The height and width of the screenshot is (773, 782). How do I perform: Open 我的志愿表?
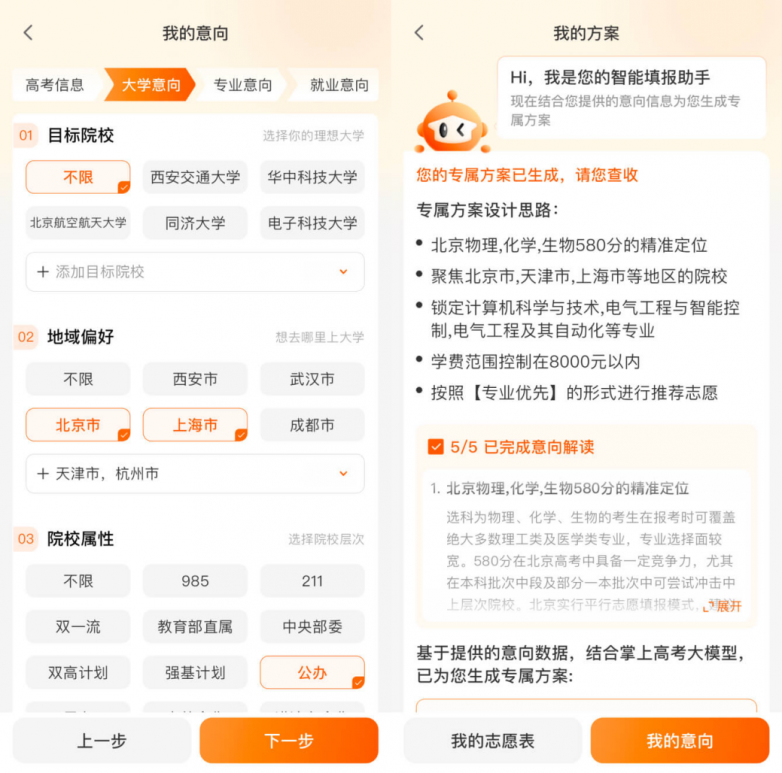point(492,741)
